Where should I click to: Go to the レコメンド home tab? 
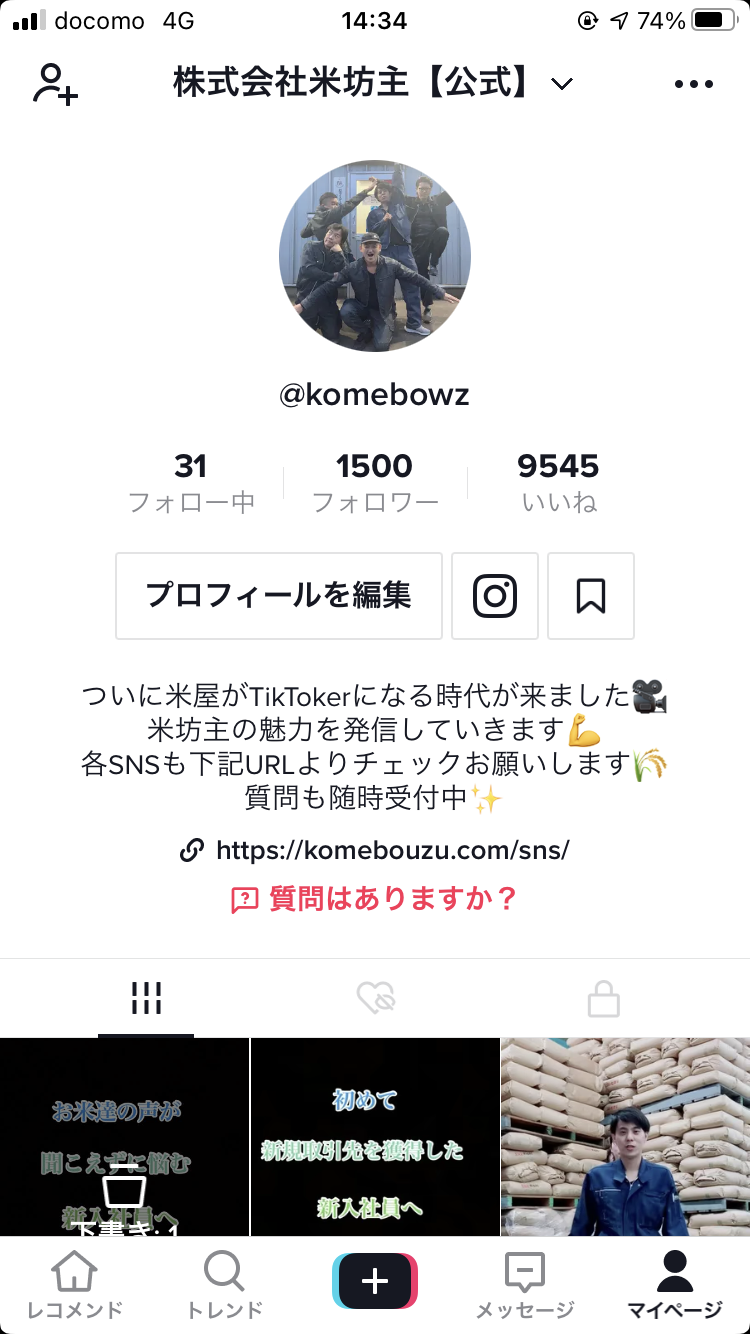point(75,1285)
